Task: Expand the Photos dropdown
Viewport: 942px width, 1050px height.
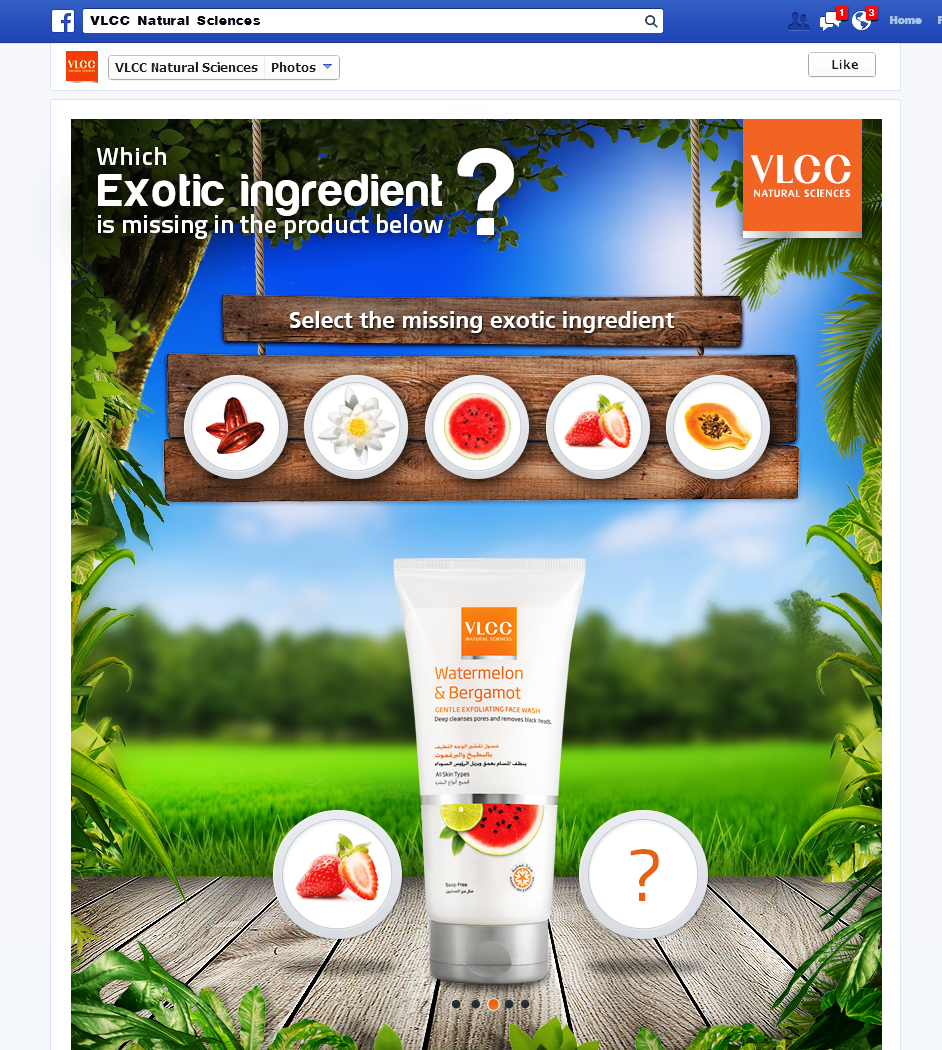Action: tap(301, 68)
